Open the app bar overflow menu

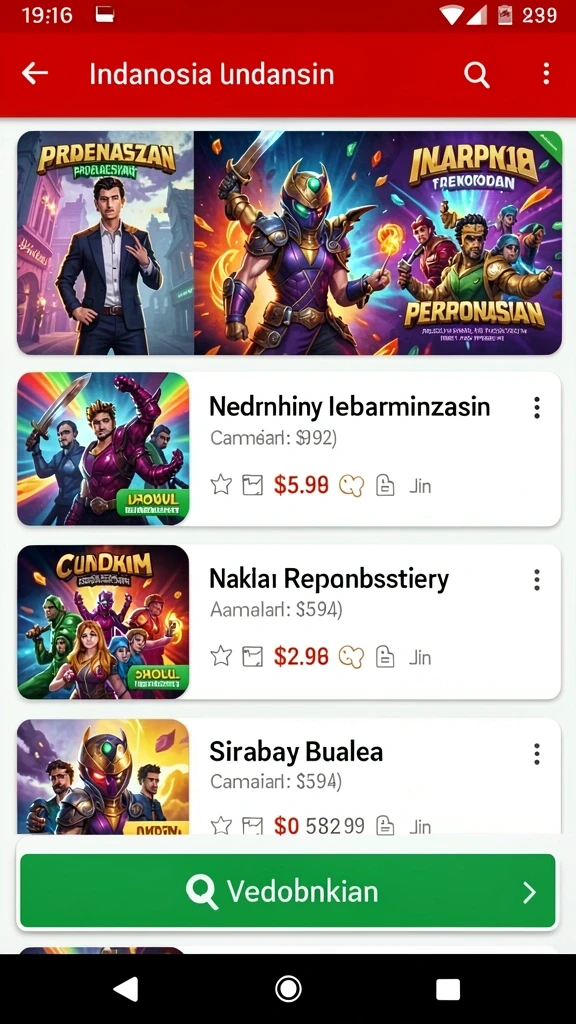coord(546,74)
